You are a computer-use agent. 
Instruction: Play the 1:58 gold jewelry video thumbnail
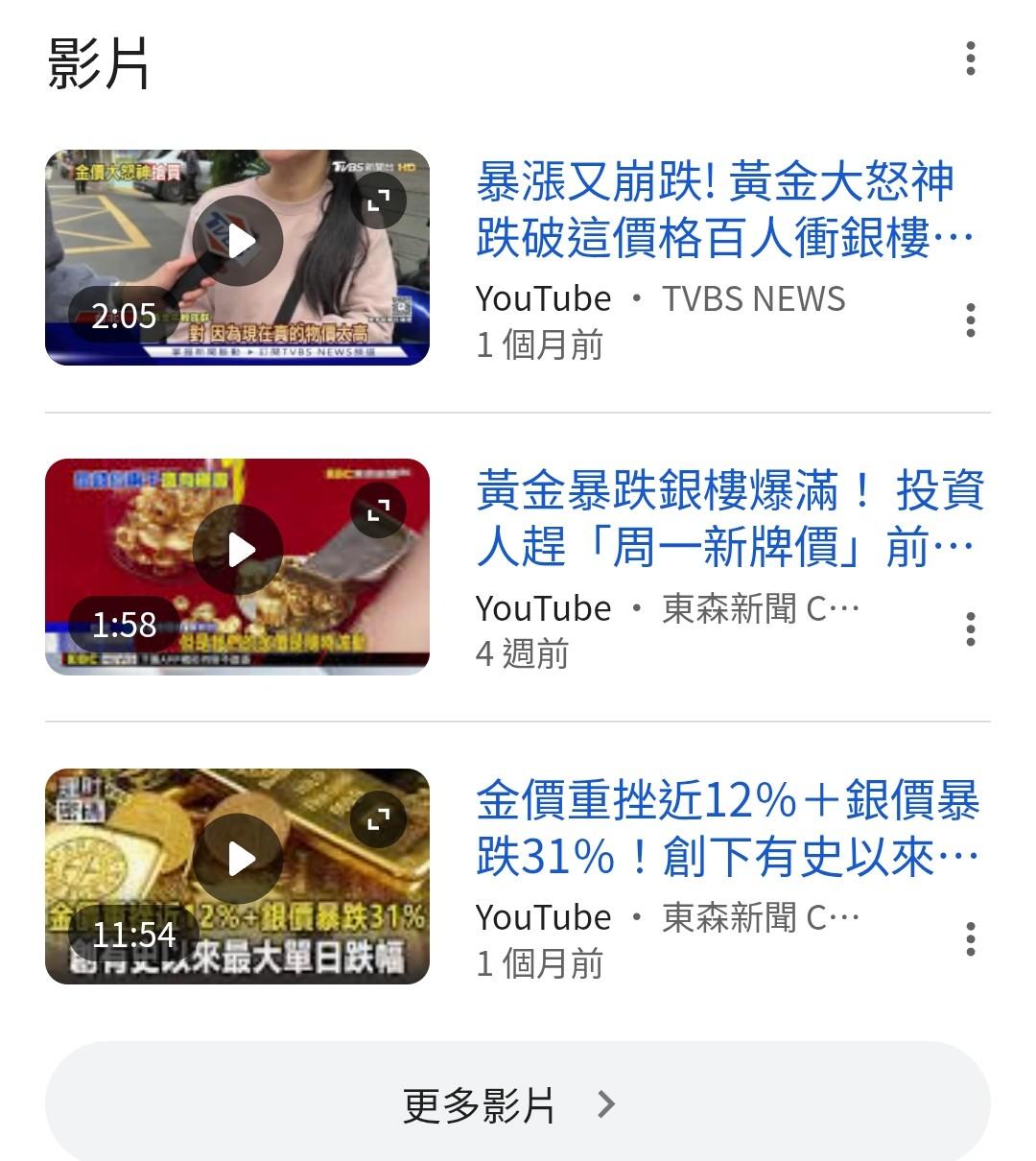click(237, 551)
